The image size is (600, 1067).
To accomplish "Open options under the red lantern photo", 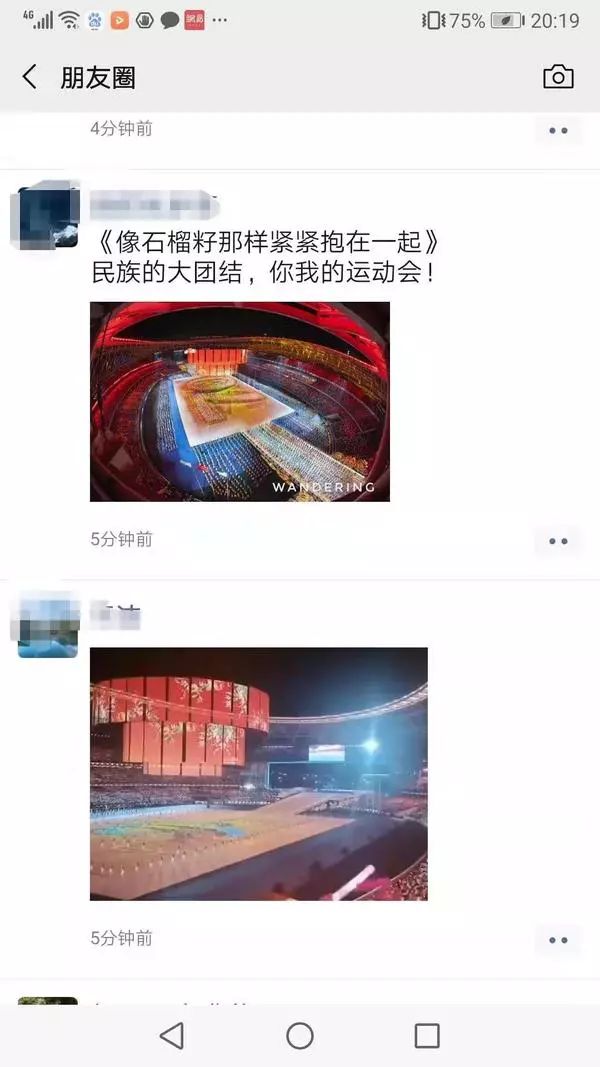I will [x=558, y=940].
